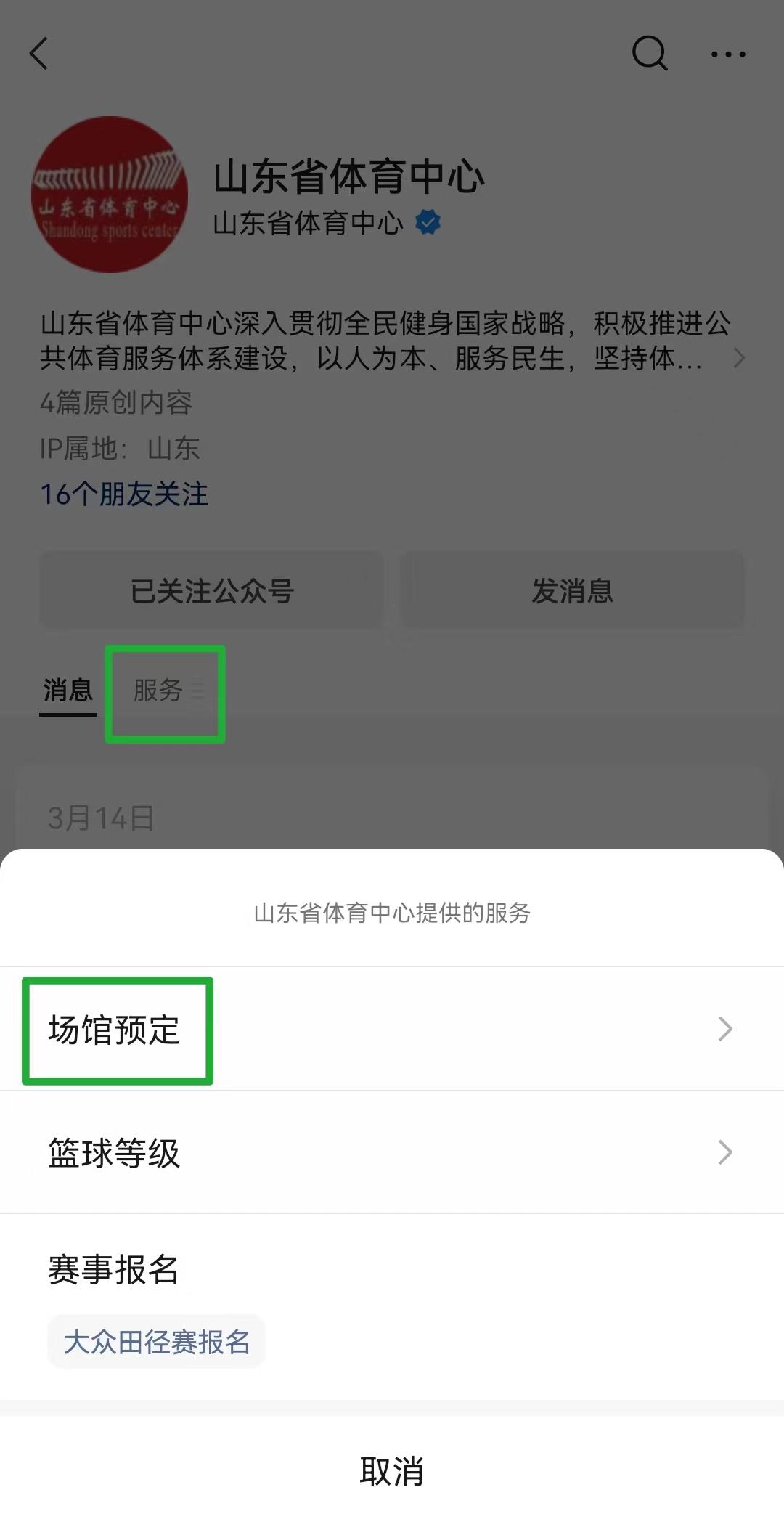This screenshot has height=1519, width=784.
Task: Open 16个朋友关注 friends list
Action: [123, 494]
